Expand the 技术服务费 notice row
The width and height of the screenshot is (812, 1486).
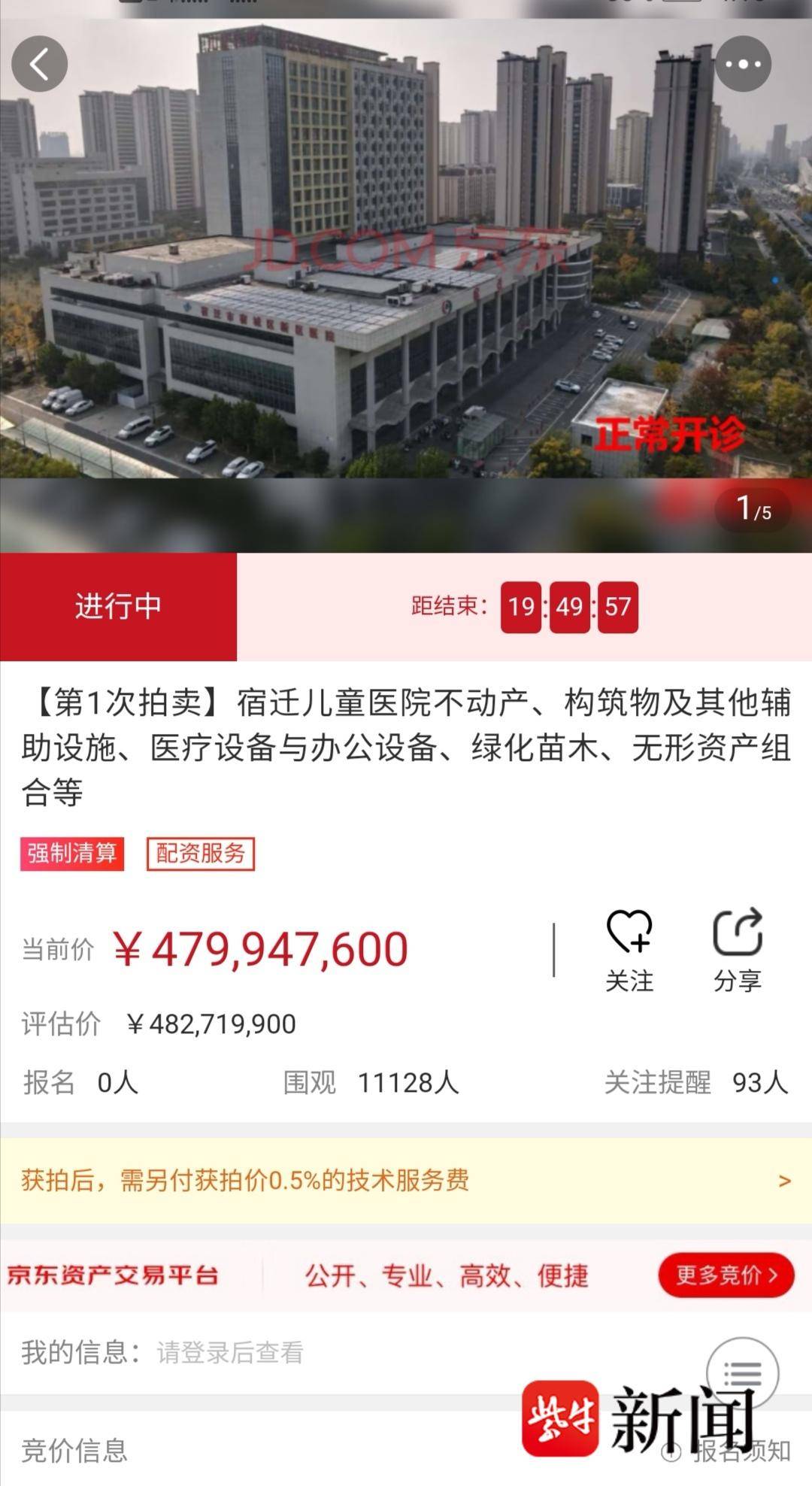point(406,1180)
